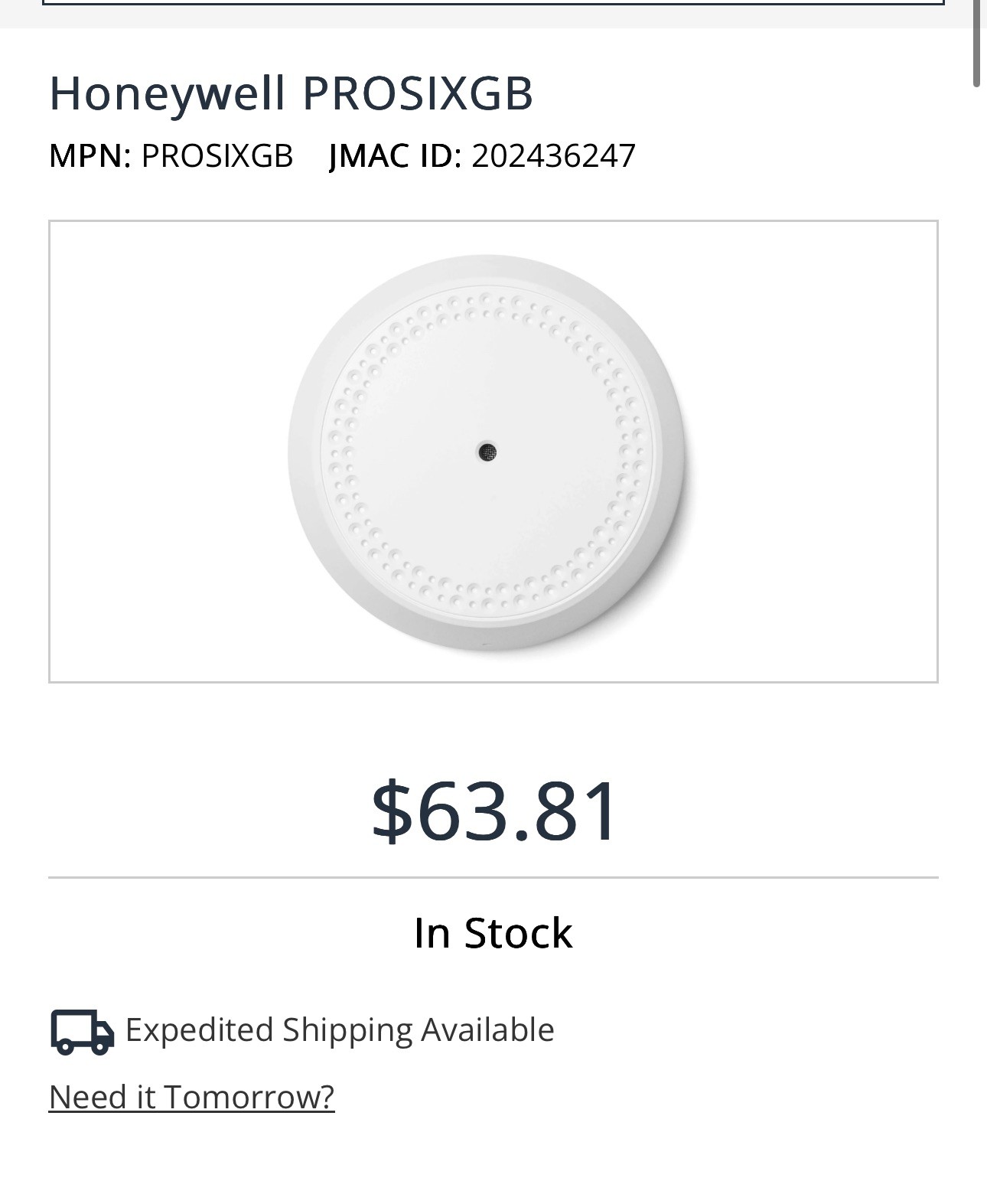Select the PROSIXGB MPN value
Screen dimensions: 987x1204
point(217,155)
